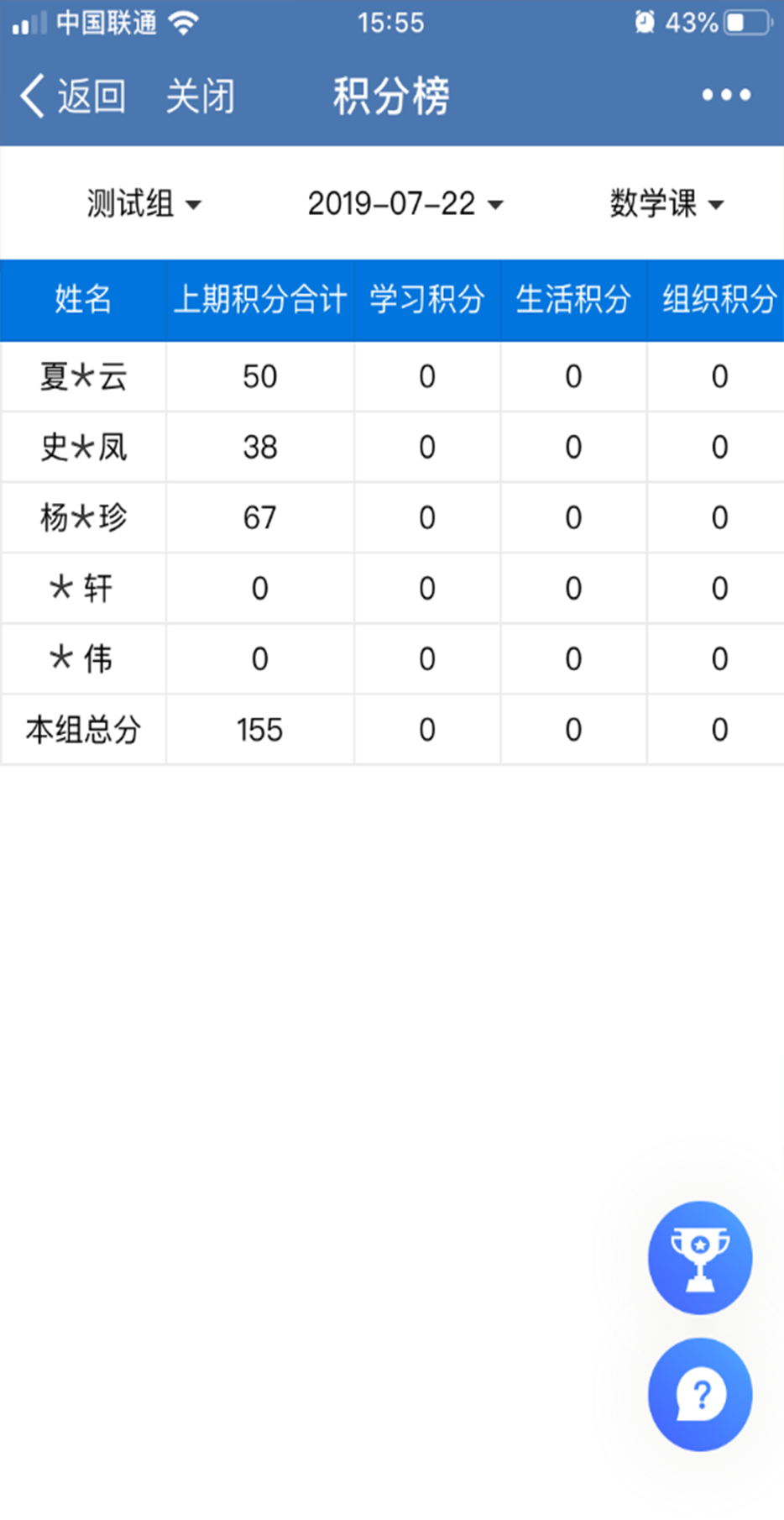Image resolution: width=784 pixels, height=1520 pixels.
Task: Select a different course from 数学课
Action: pos(666,204)
